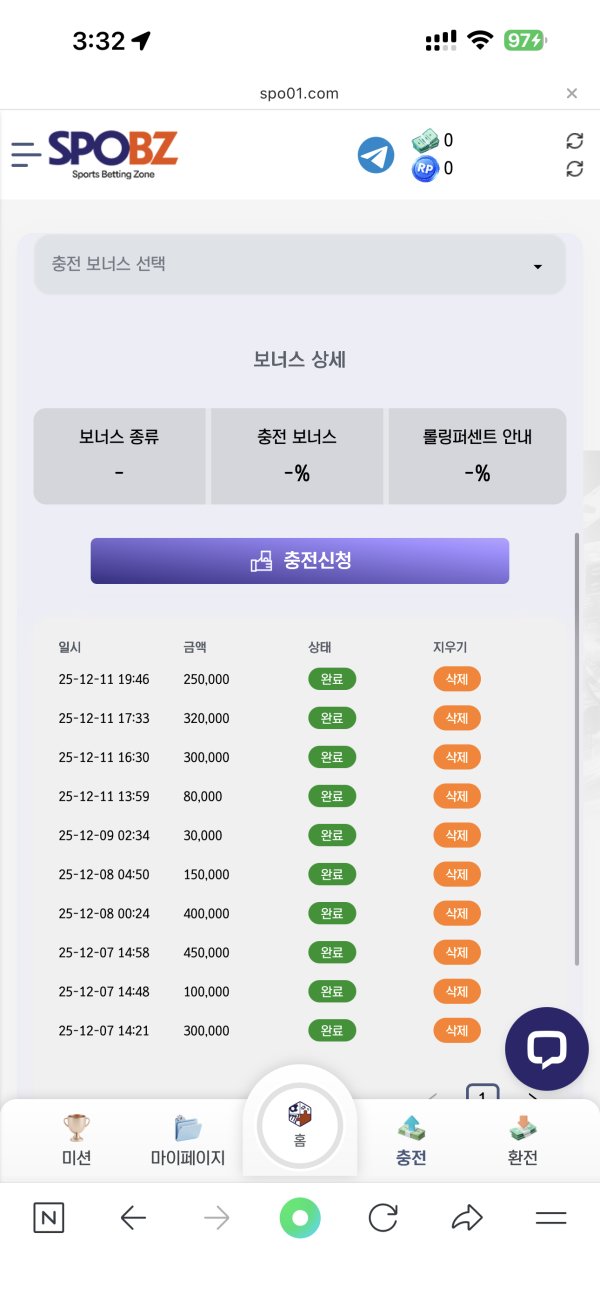Close the browser page with X
The height and width of the screenshot is (1300, 600).
[572, 94]
